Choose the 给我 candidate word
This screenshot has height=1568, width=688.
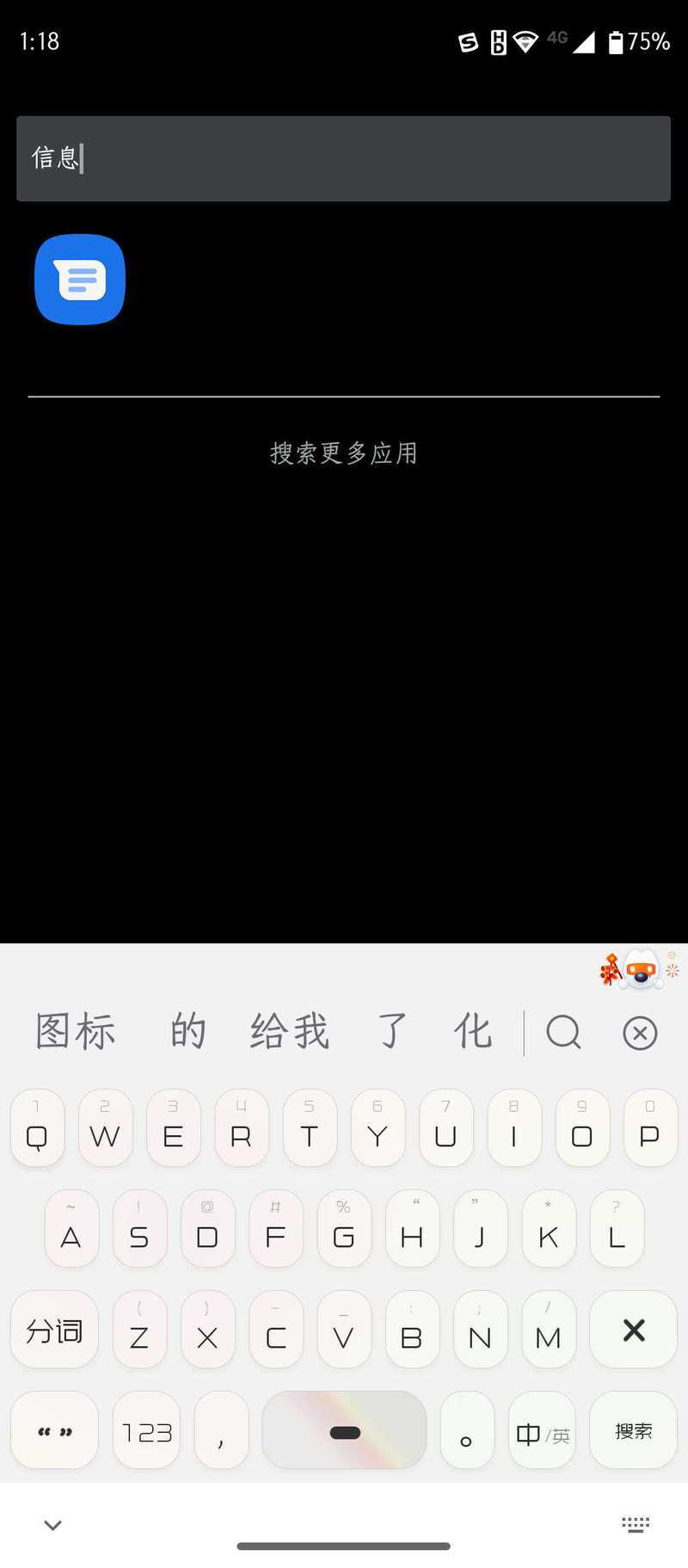click(x=290, y=1031)
